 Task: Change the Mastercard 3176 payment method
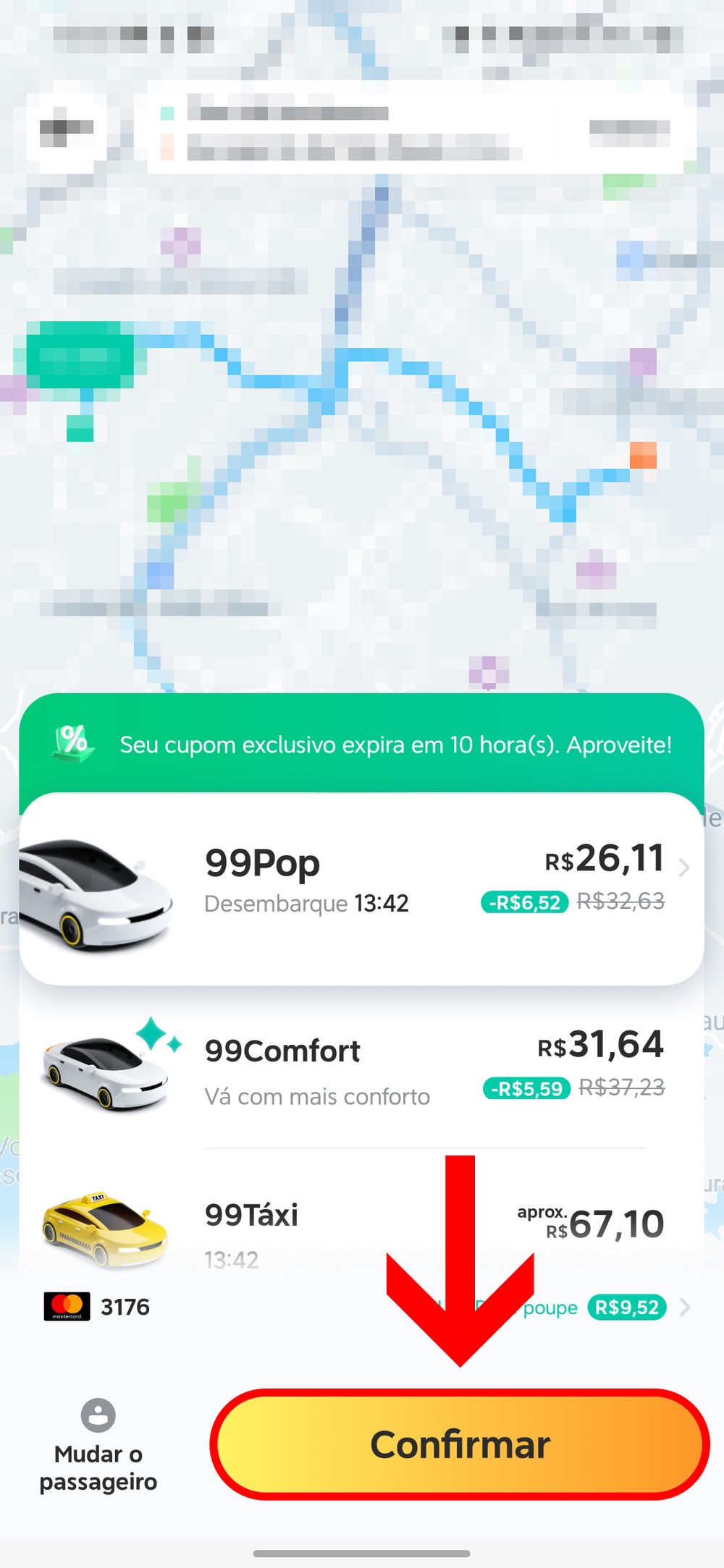tap(98, 1307)
